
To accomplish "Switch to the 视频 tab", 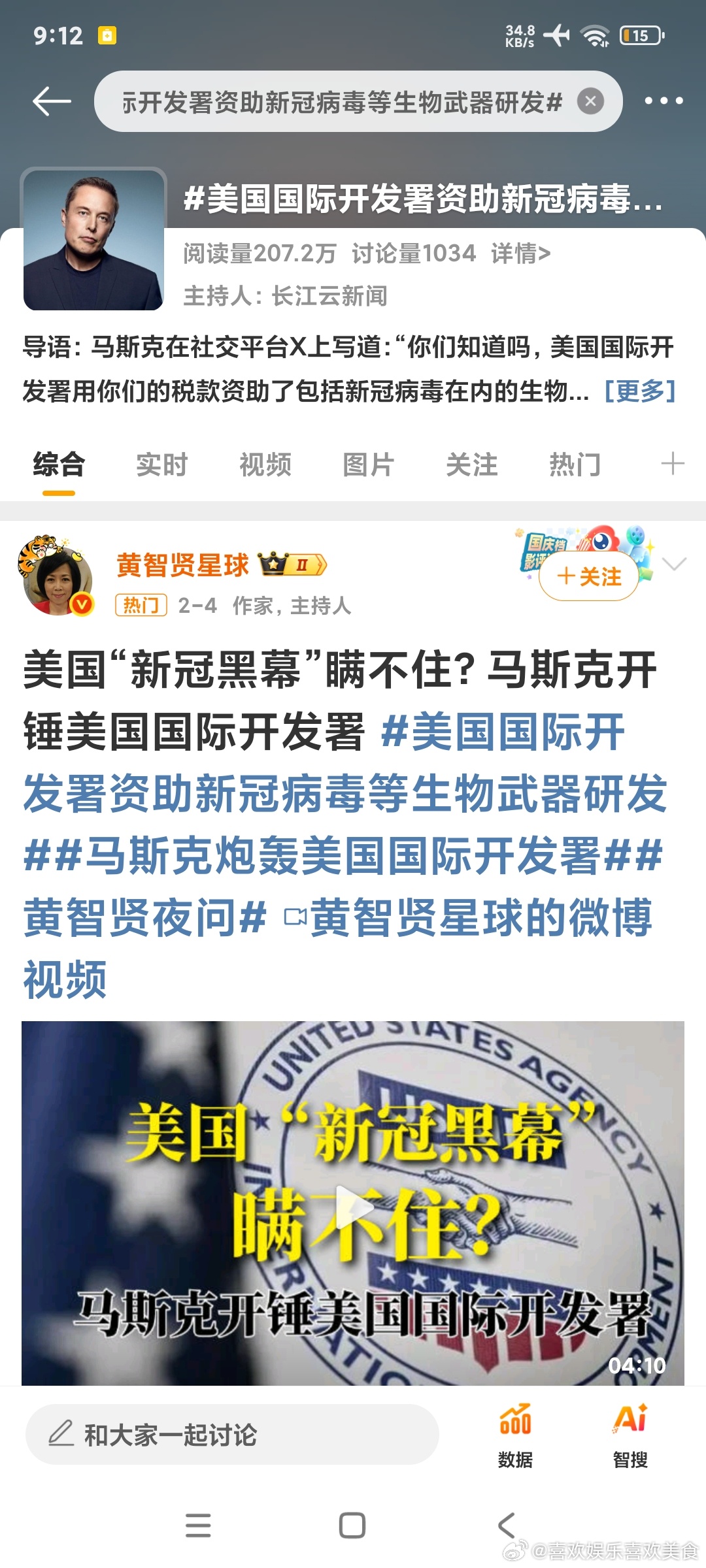I will [x=265, y=465].
